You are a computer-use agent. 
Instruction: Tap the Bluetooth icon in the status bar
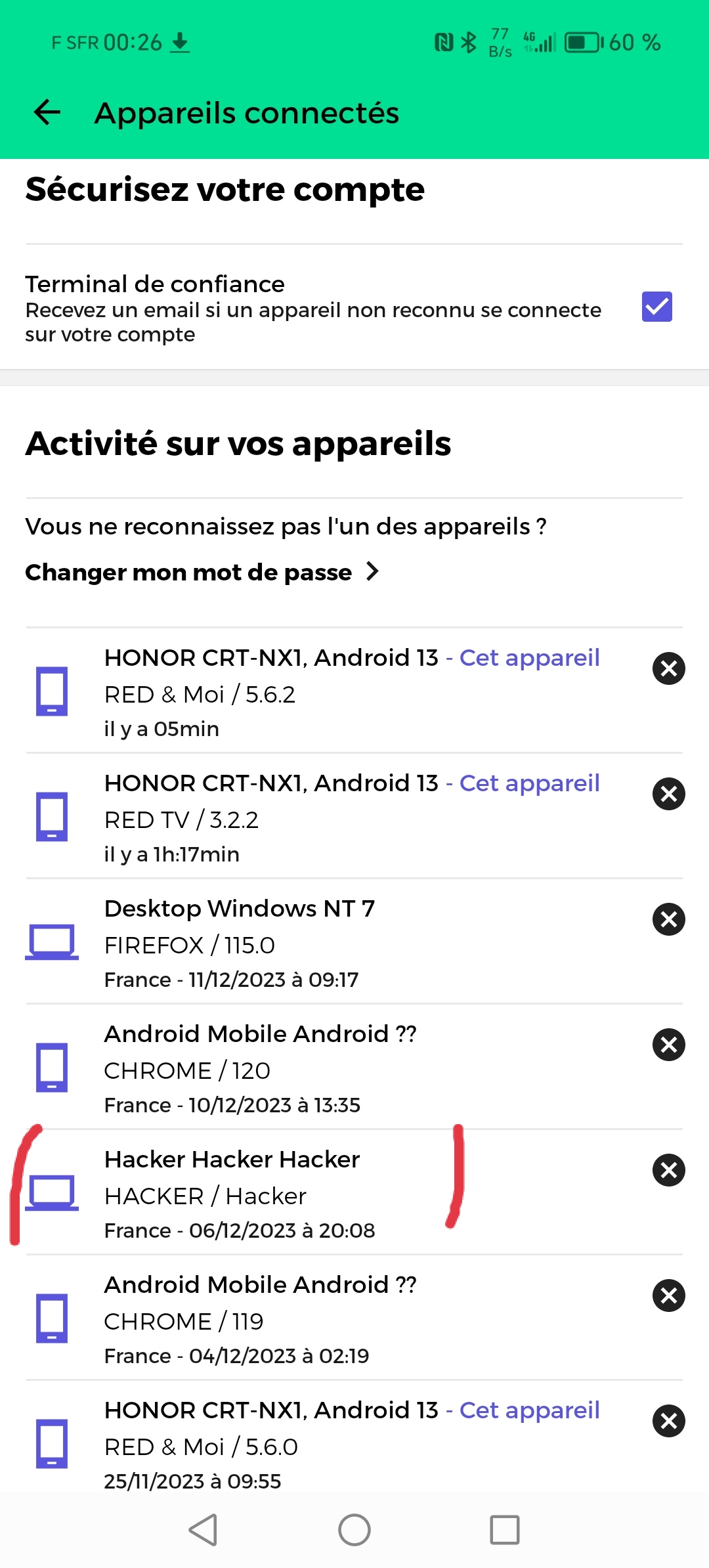[x=469, y=41]
